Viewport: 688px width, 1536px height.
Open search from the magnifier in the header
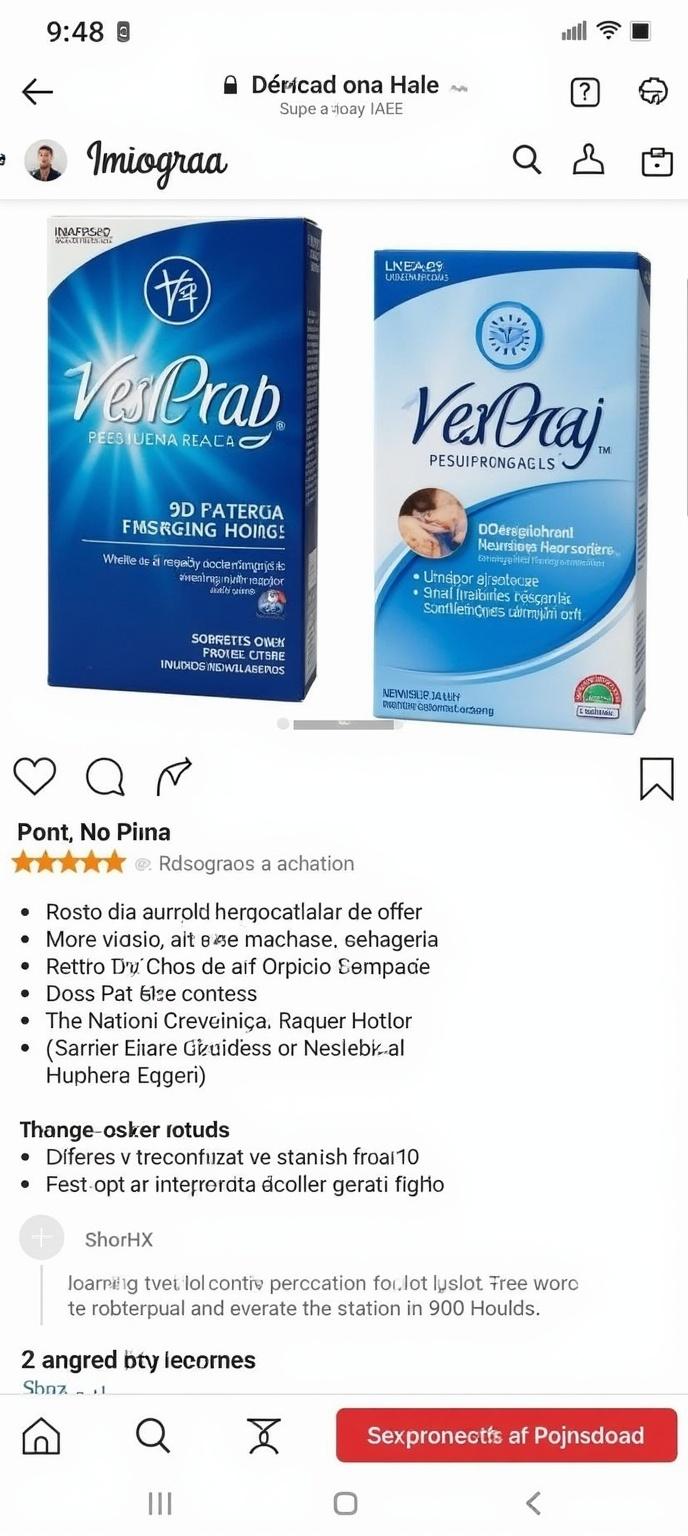point(526,160)
